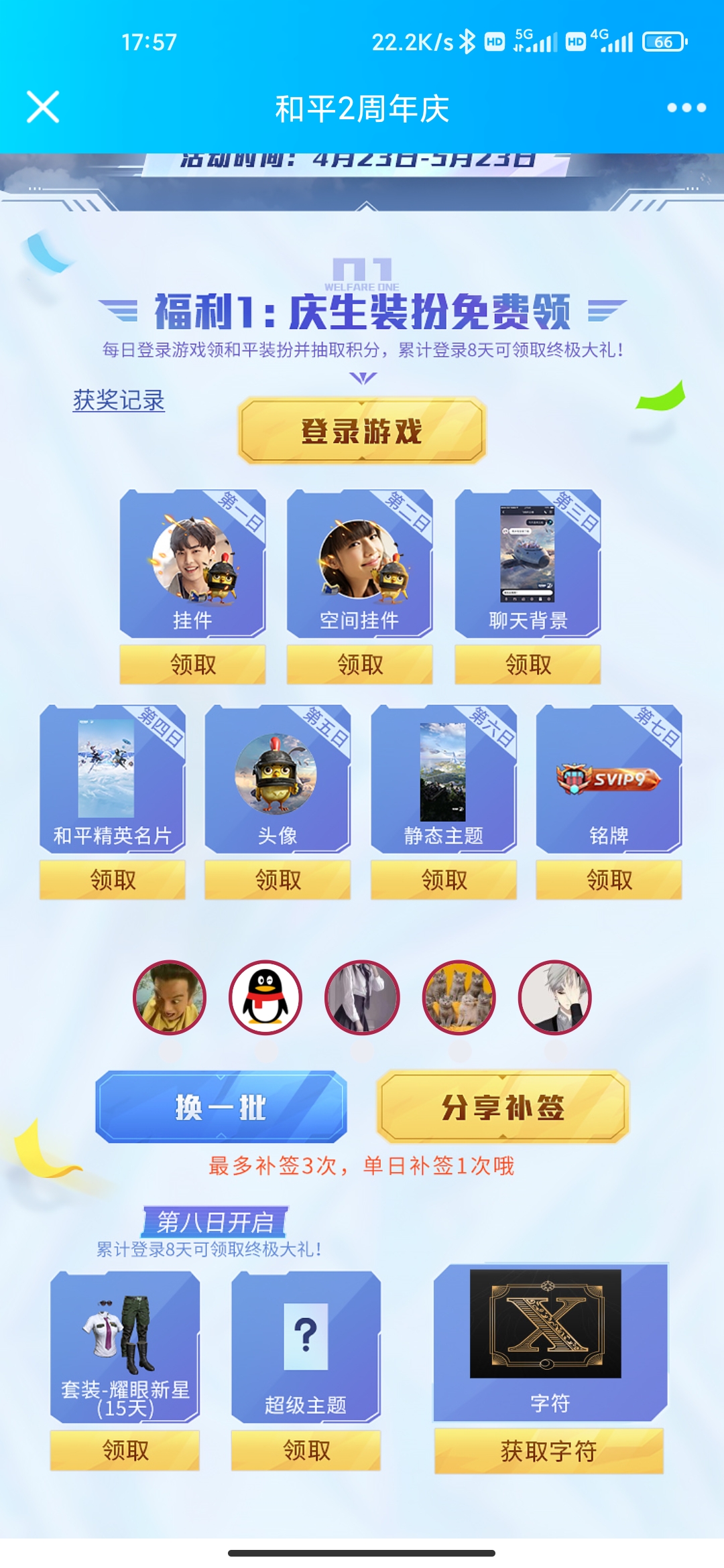
Task: Select the QQ penguin friend avatar
Action: (265, 998)
